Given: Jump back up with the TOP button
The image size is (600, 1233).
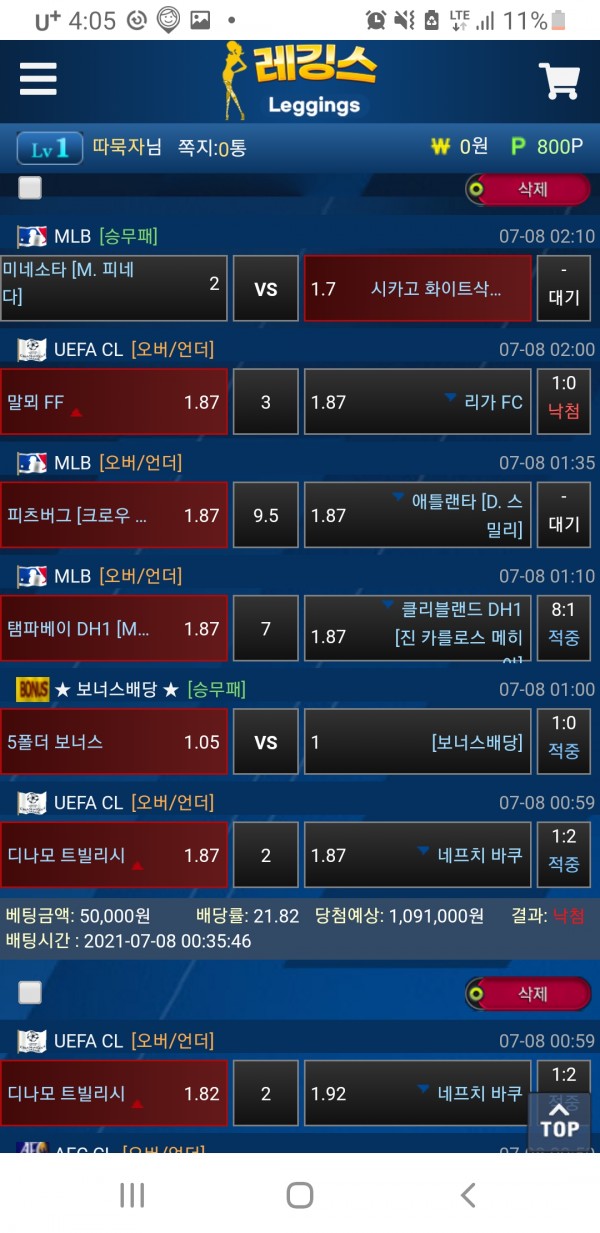Looking at the screenshot, I should tap(559, 1120).
